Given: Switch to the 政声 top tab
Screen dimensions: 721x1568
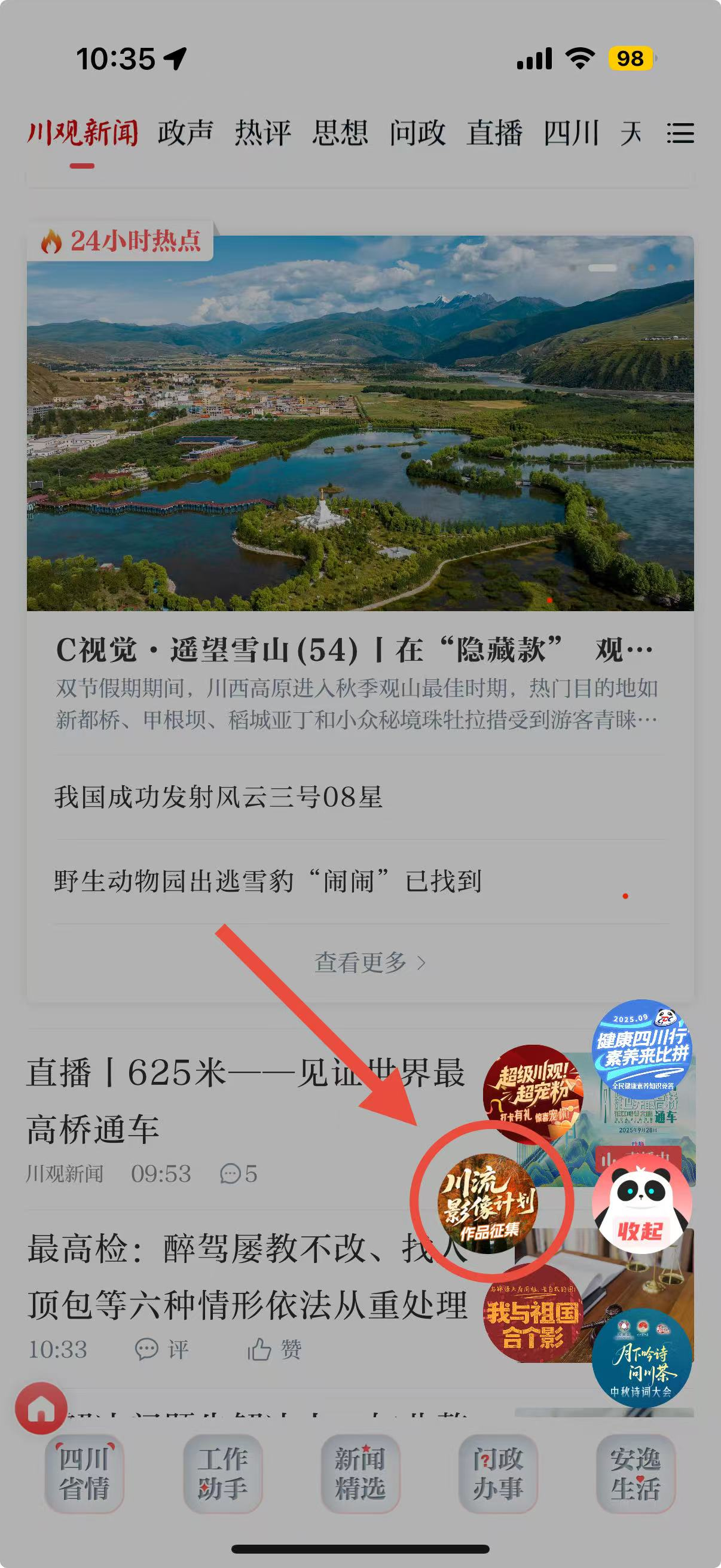Looking at the screenshot, I should pos(185,133).
